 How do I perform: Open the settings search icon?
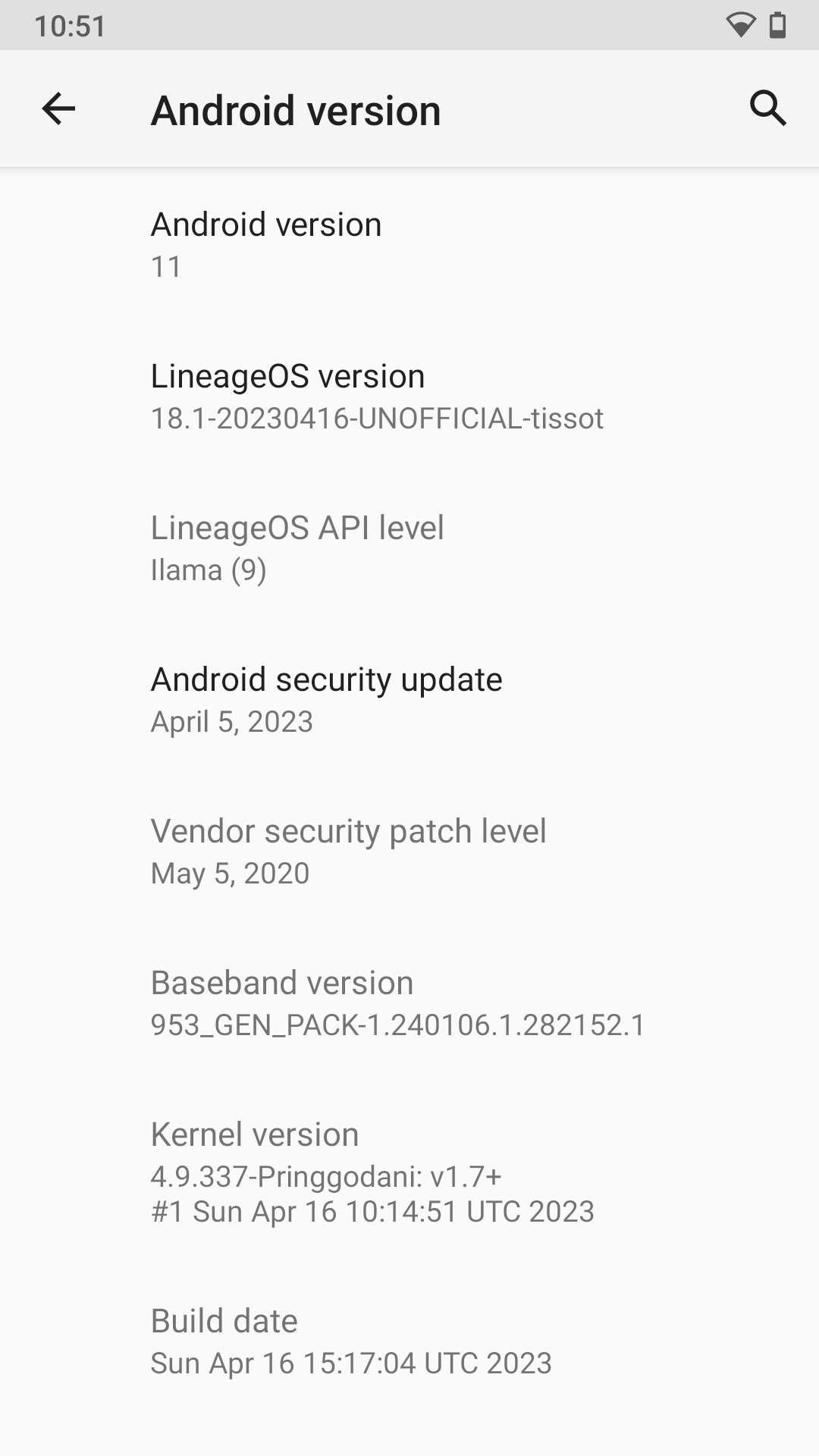tap(767, 108)
